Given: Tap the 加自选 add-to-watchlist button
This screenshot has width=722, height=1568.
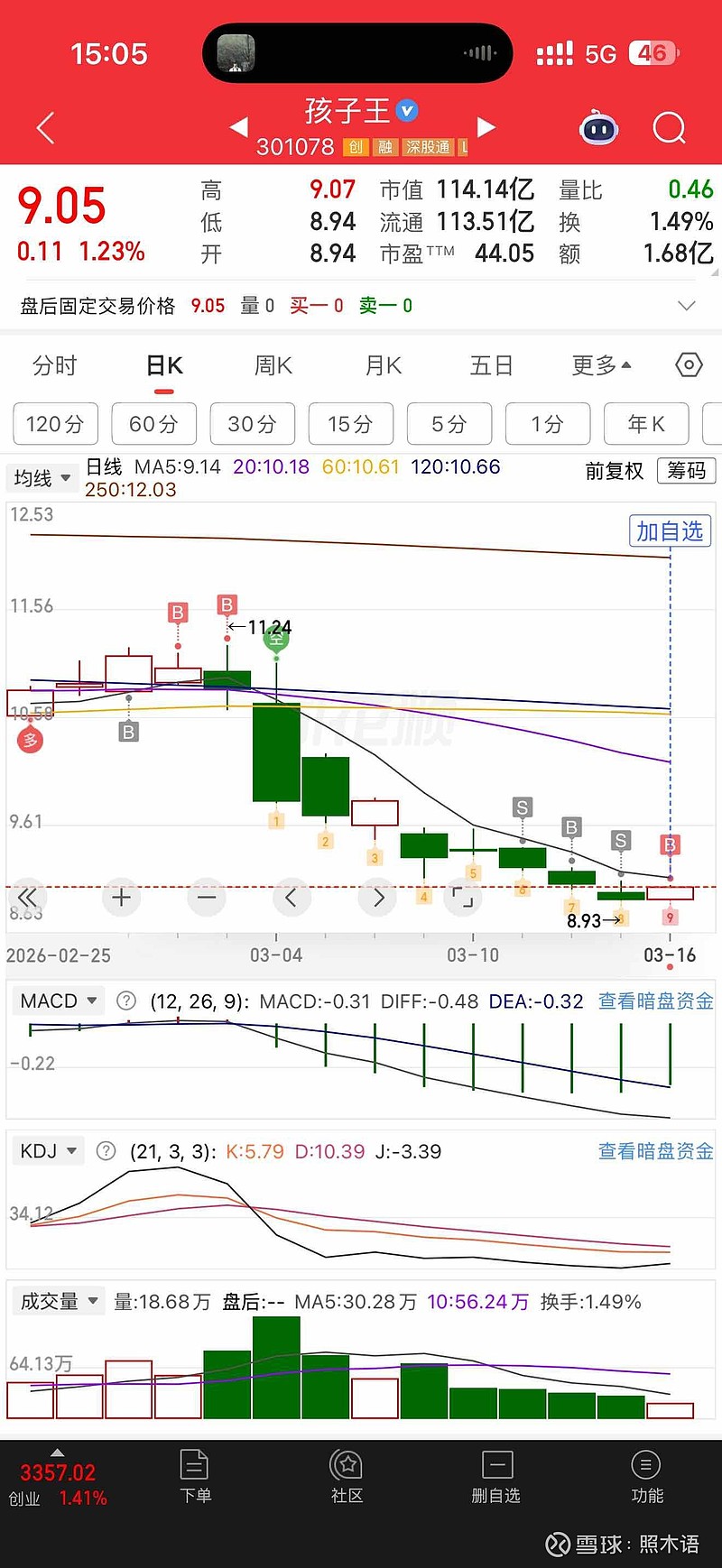Looking at the screenshot, I should point(669,531).
